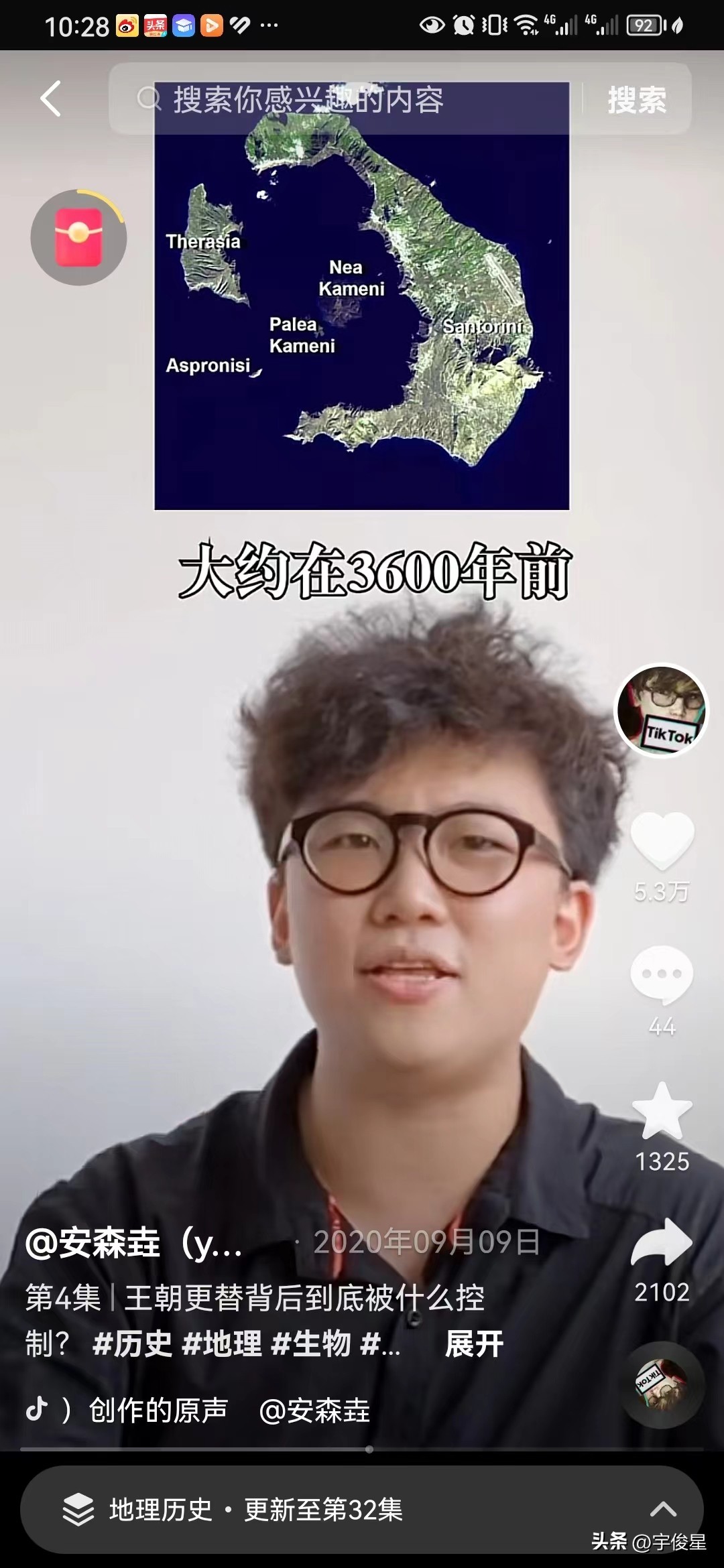
Task: Open the spinning music disc
Action: pos(661,1384)
